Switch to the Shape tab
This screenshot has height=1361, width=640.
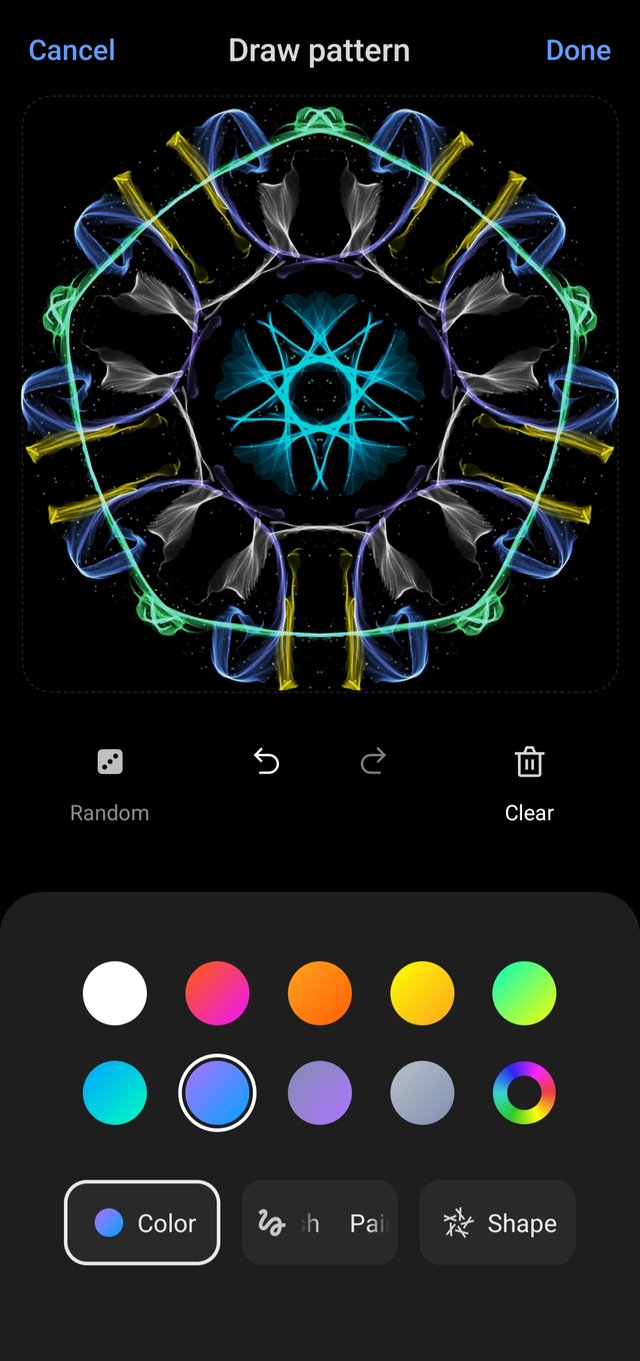[x=498, y=1223]
